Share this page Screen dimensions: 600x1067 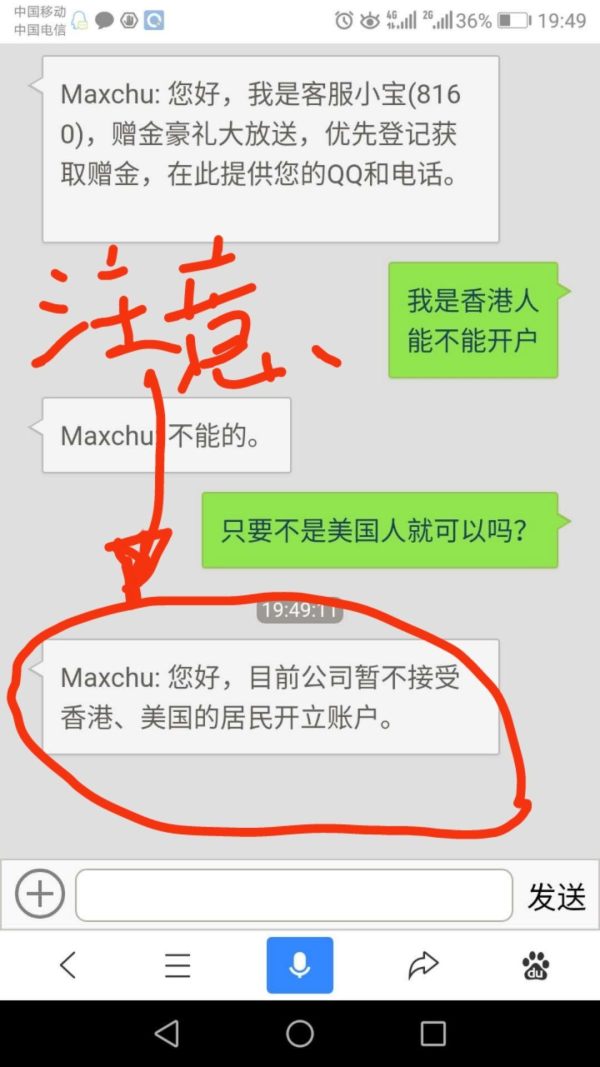click(423, 965)
